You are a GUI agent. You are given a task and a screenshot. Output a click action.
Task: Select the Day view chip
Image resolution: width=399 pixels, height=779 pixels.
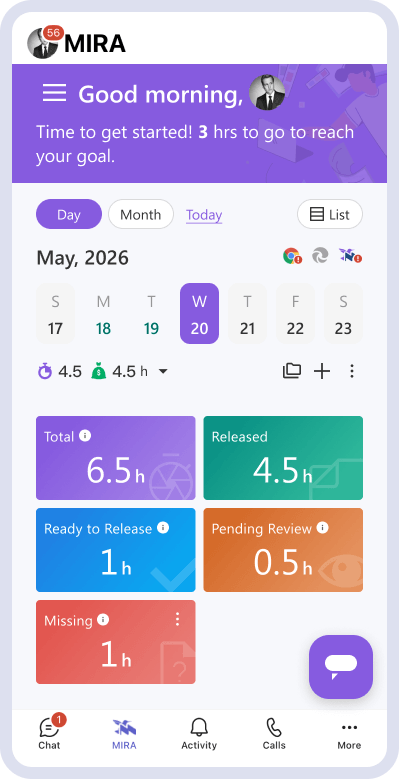tap(69, 215)
